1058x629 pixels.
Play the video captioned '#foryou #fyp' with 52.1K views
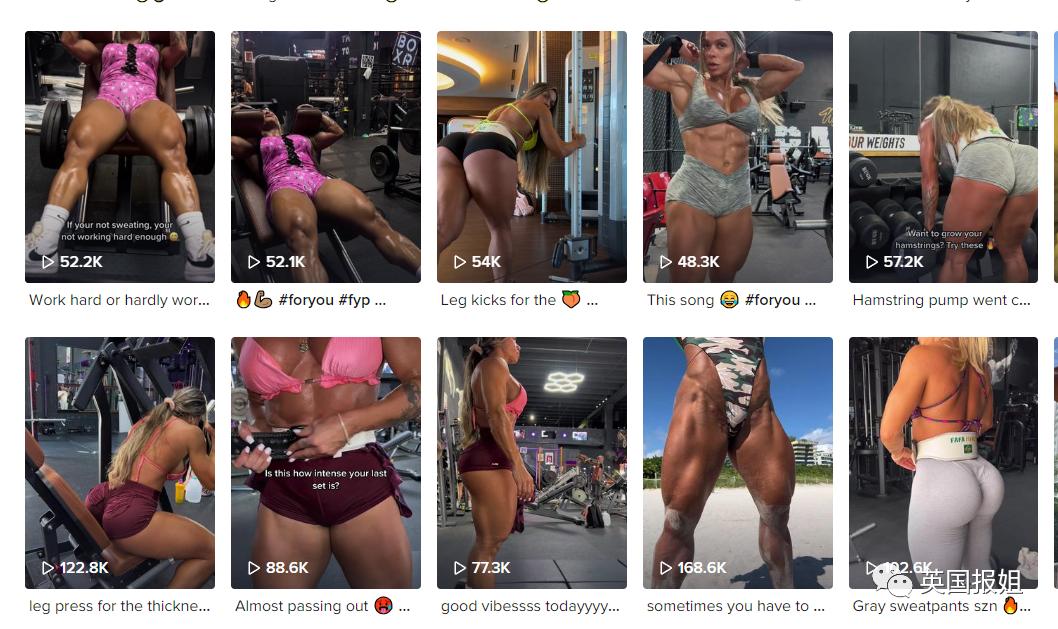(x=326, y=157)
